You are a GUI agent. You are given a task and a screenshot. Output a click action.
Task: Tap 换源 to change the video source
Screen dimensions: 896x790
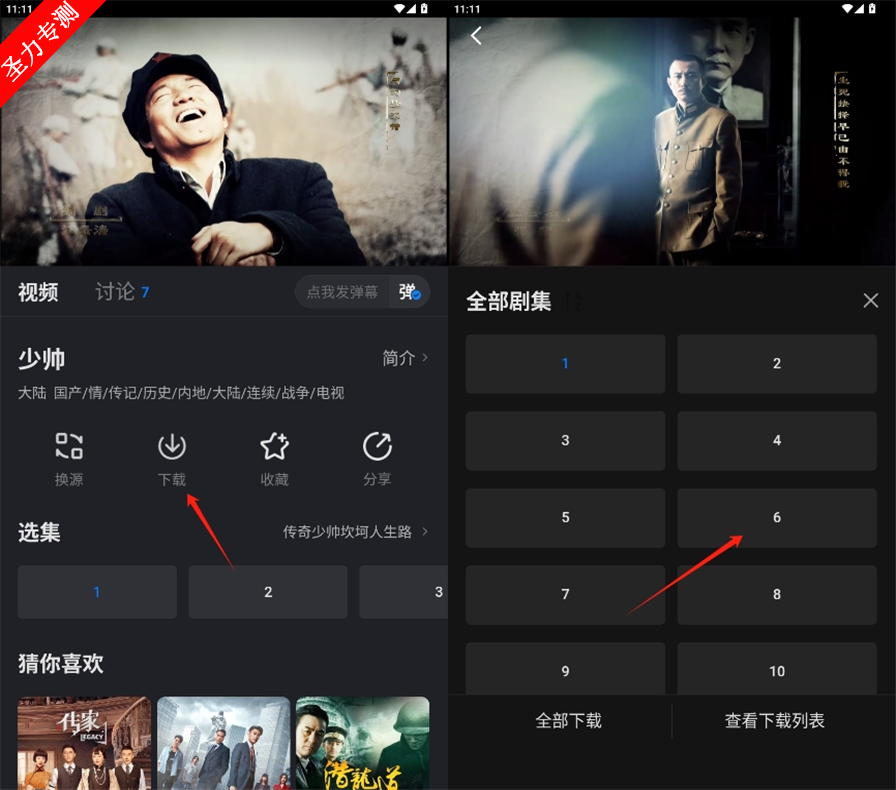(x=69, y=459)
